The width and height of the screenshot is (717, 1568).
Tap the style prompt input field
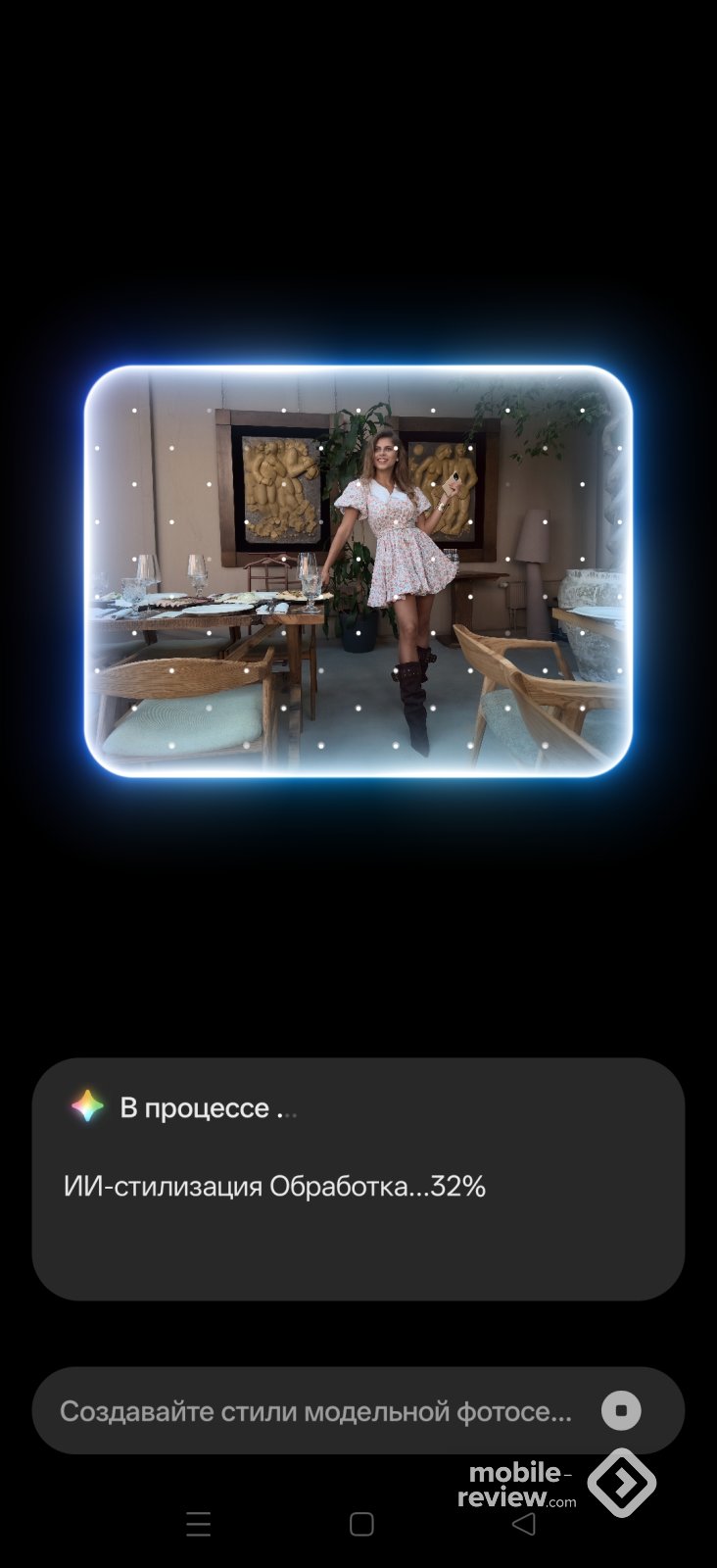(x=315, y=1411)
